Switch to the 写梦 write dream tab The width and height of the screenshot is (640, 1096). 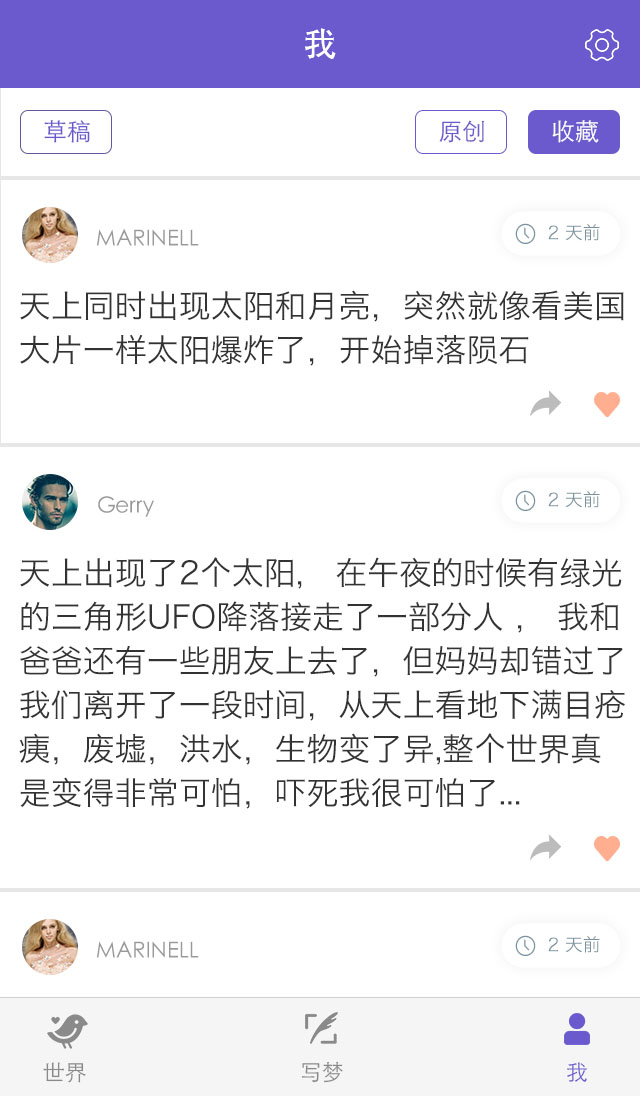click(x=322, y=1046)
